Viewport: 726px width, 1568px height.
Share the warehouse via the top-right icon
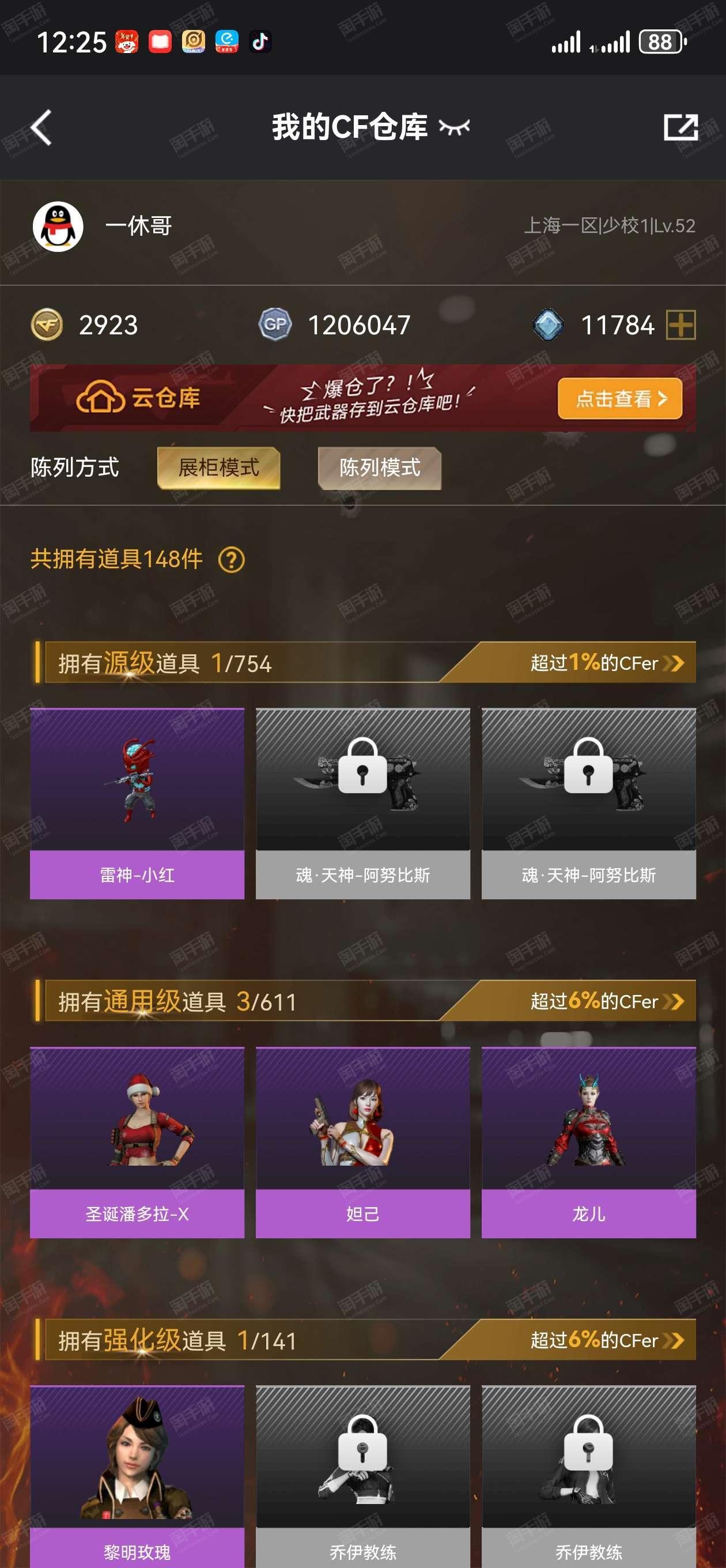[680, 127]
